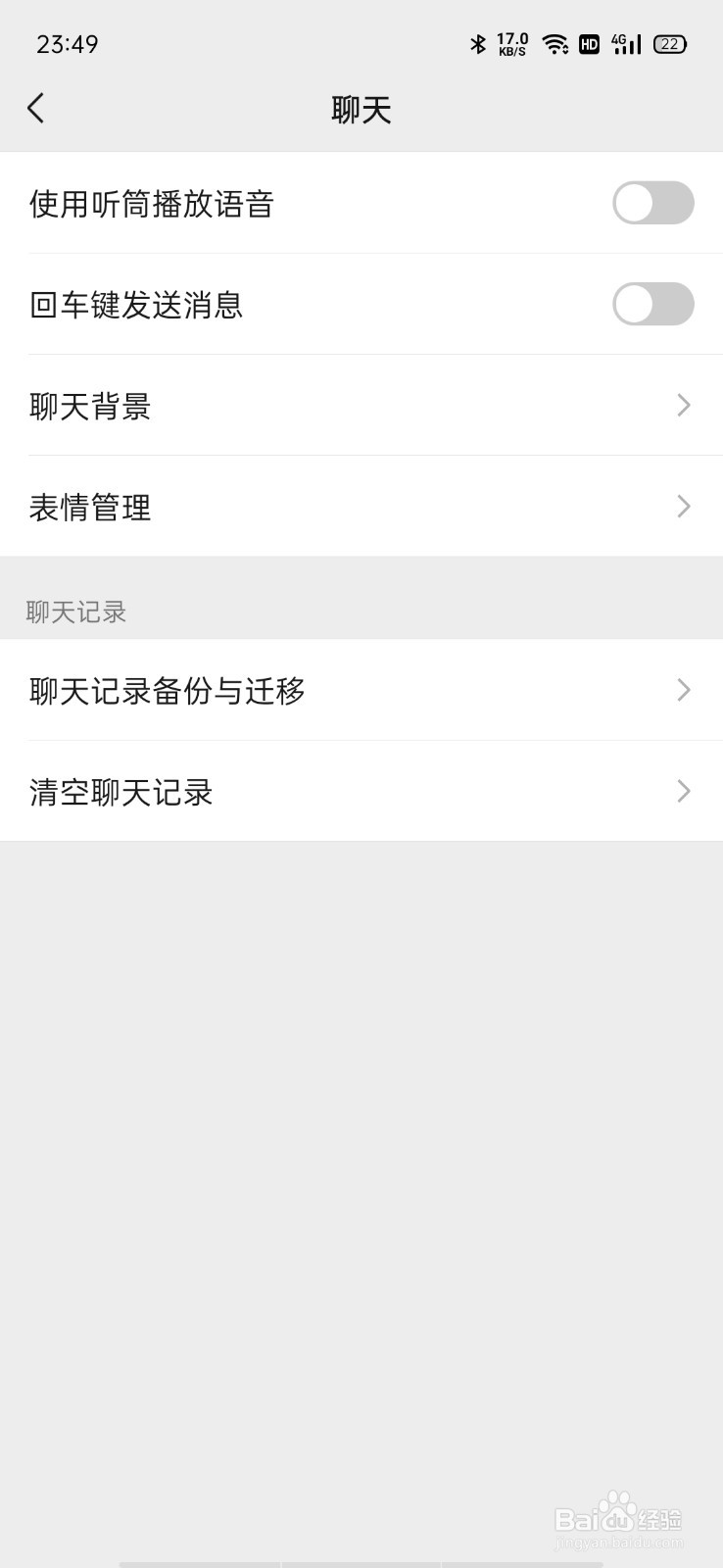Screen dimensions: 723x1568
Task: Tap the 聊天记录 section header
Action: (x=75, y=612)
